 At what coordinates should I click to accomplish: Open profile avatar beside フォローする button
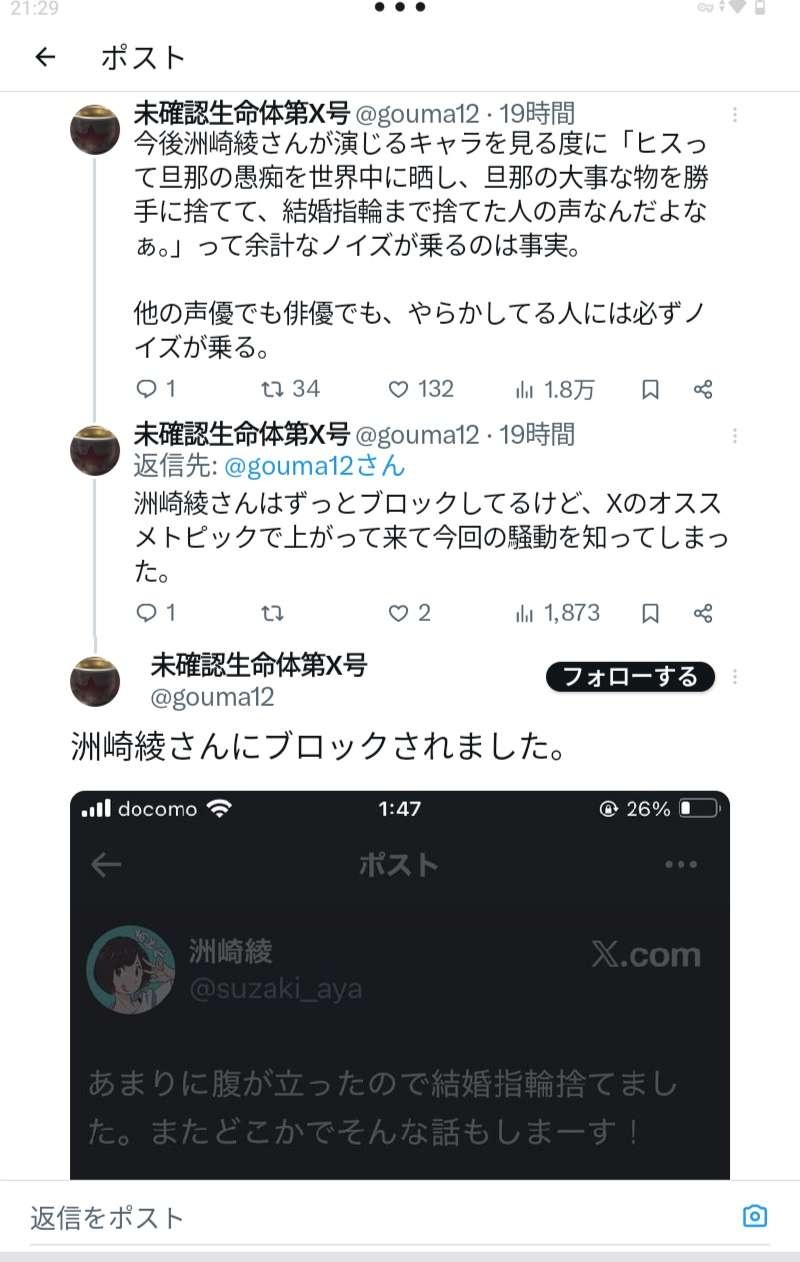coord(95,680)
